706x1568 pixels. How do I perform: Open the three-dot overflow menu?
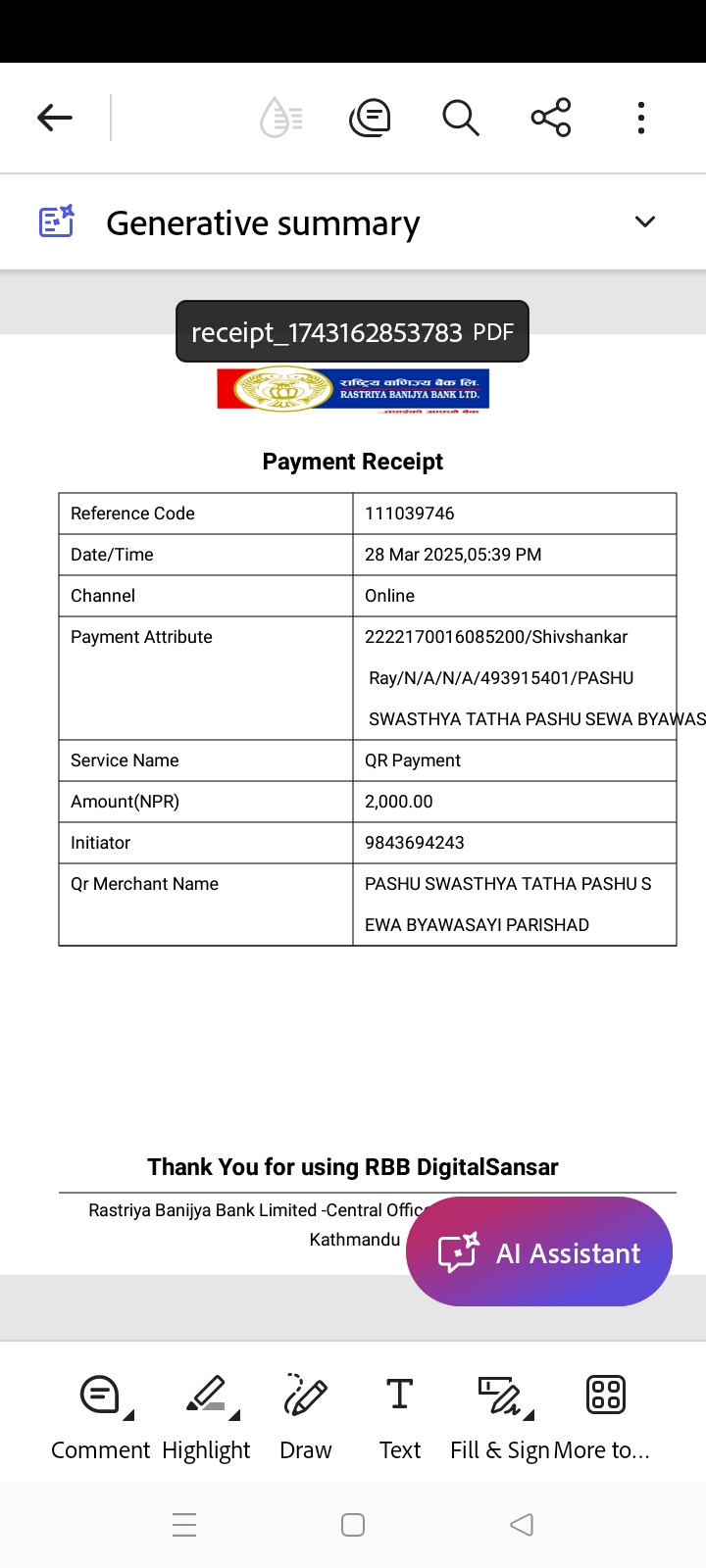[x=641, y=118]
